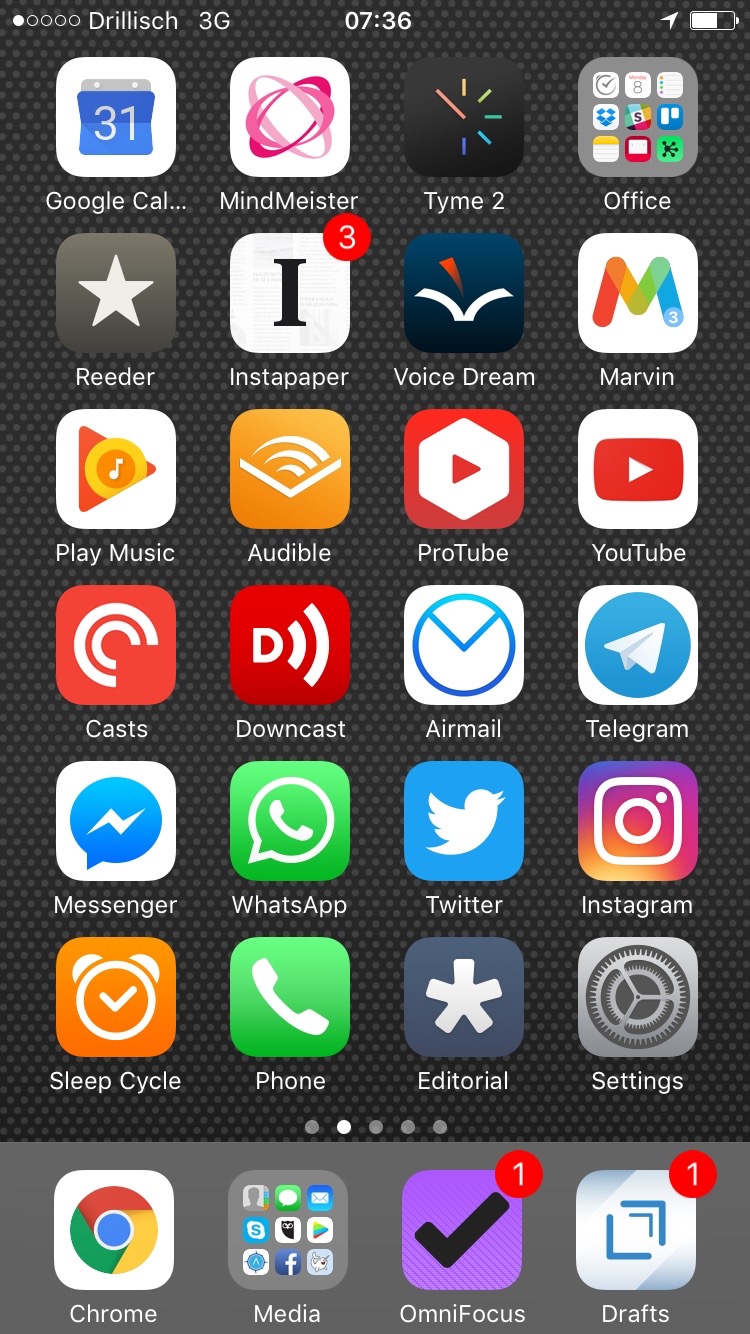This screenshot has height=1334, width=750.
Task: Open Voice Dream reader
Action: 464,293
